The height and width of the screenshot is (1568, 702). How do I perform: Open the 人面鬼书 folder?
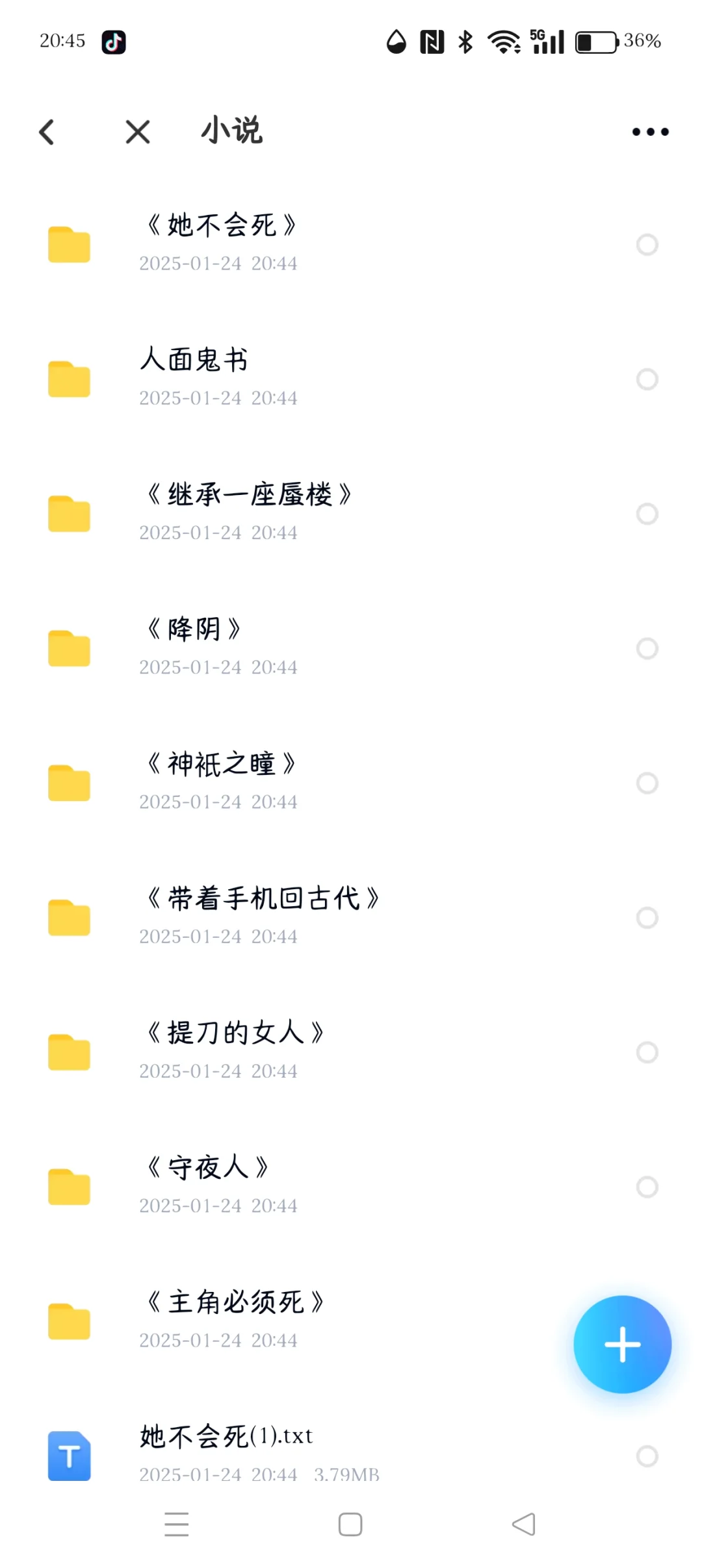(x=351, y=379)
